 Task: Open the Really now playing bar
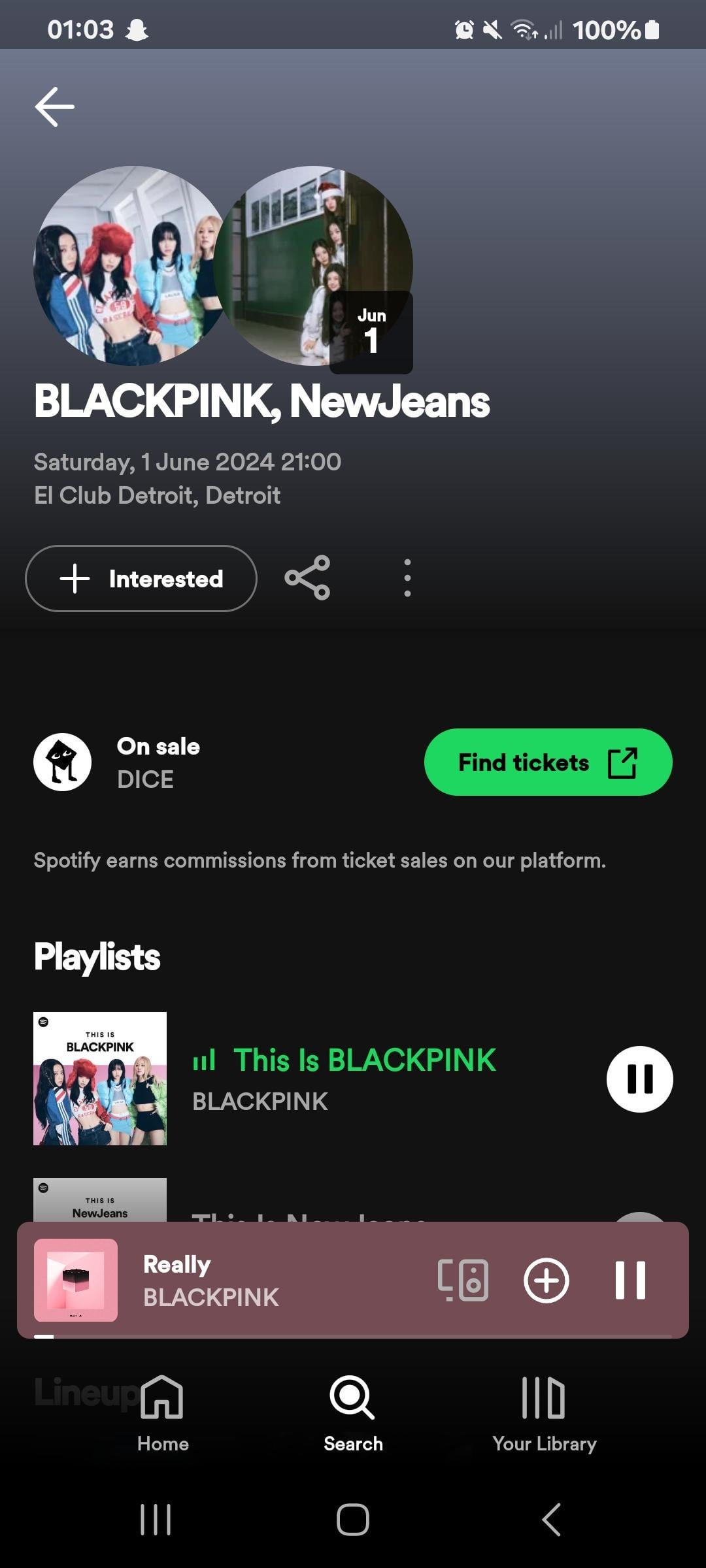261,1280
